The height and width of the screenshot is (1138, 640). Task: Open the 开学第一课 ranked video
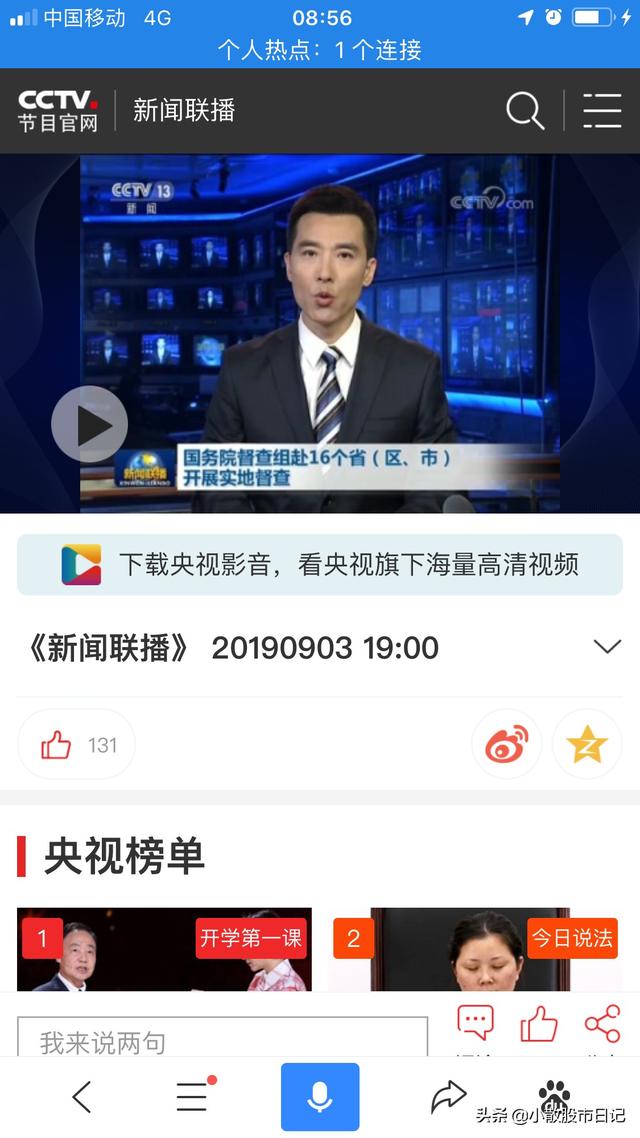pyautogui.click(x=164, y=949)
